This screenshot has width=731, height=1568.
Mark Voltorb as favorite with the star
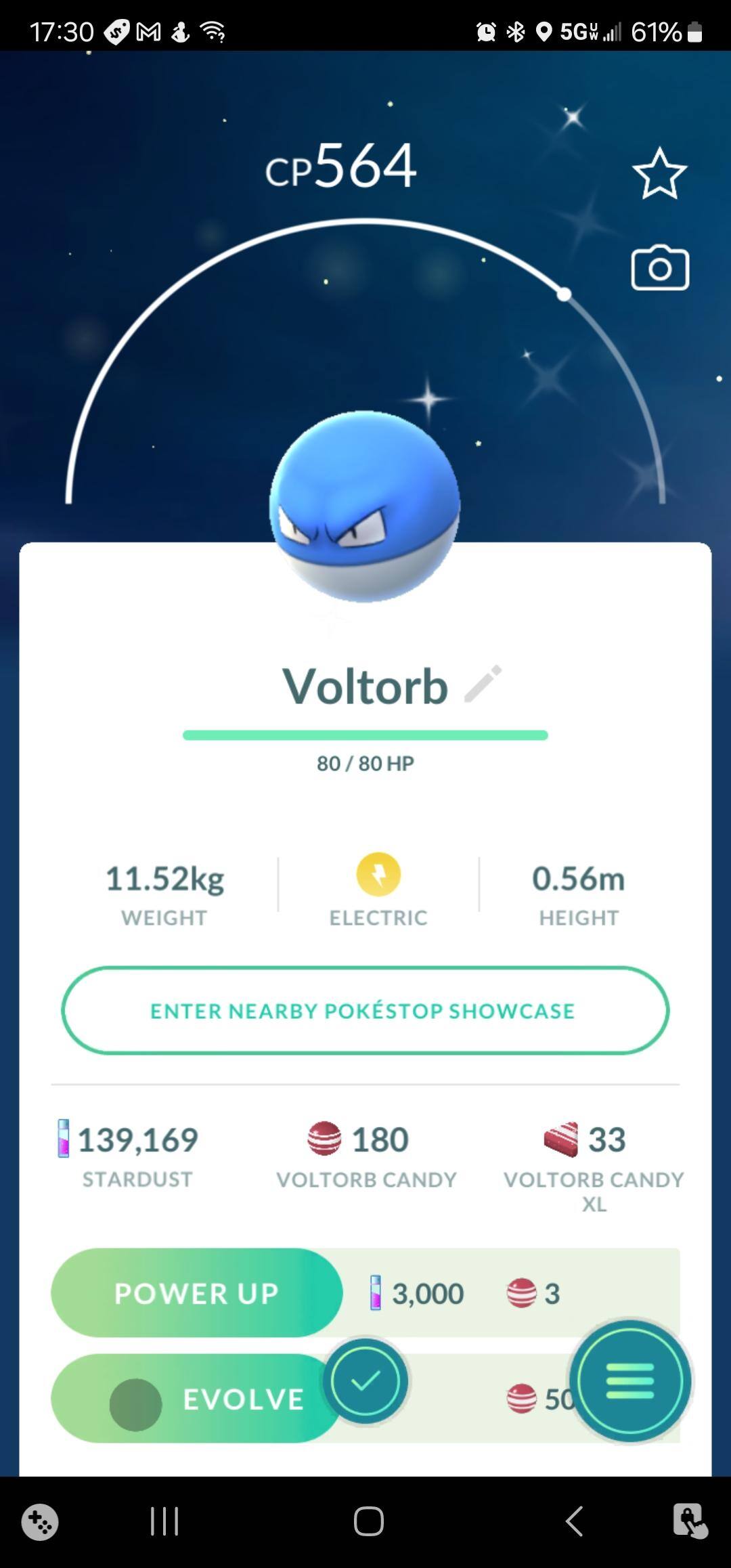pyautogui.click(x=659, y=174)
